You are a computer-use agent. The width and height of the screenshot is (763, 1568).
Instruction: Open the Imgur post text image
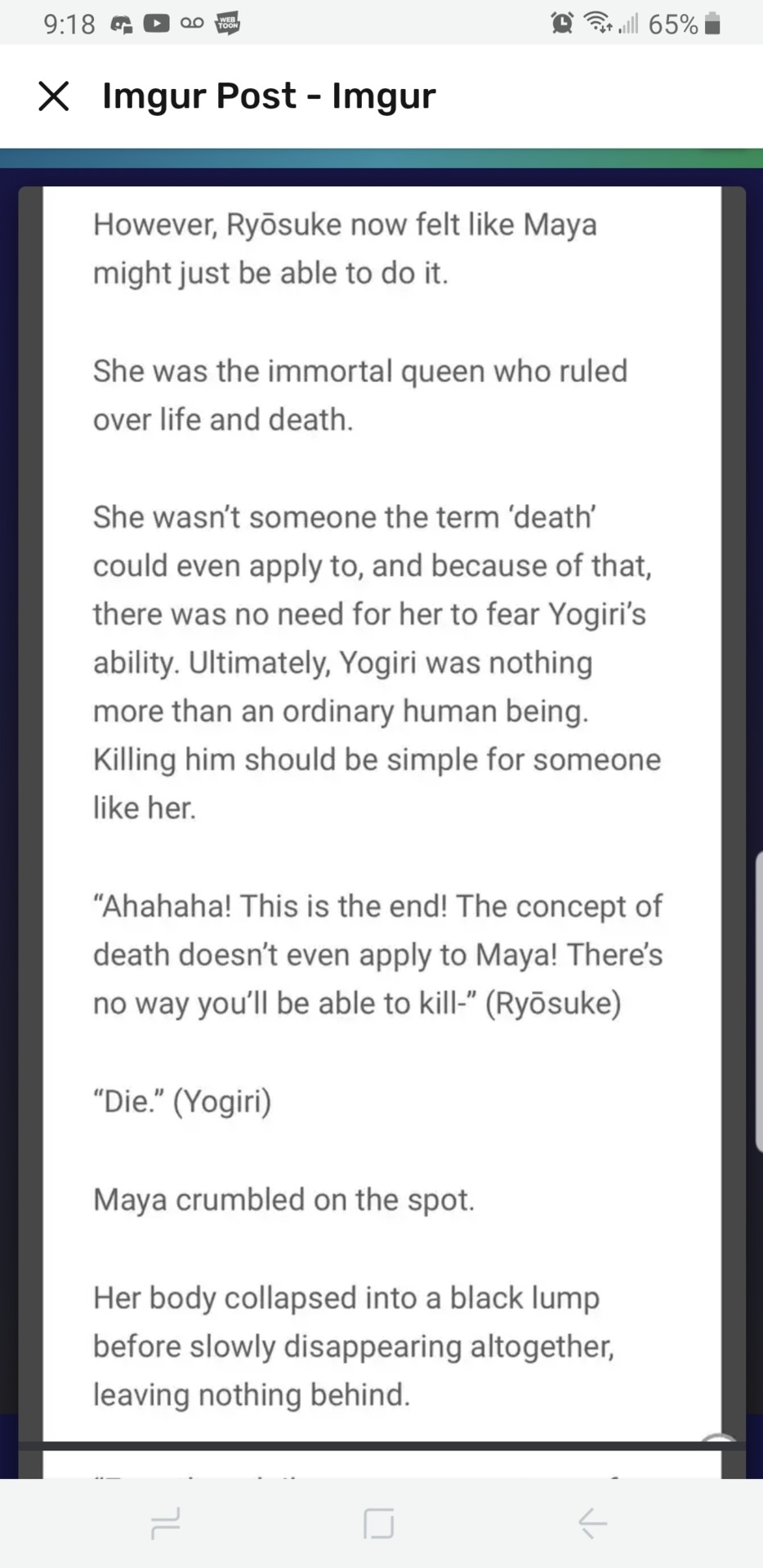click(x=381, y=808)
